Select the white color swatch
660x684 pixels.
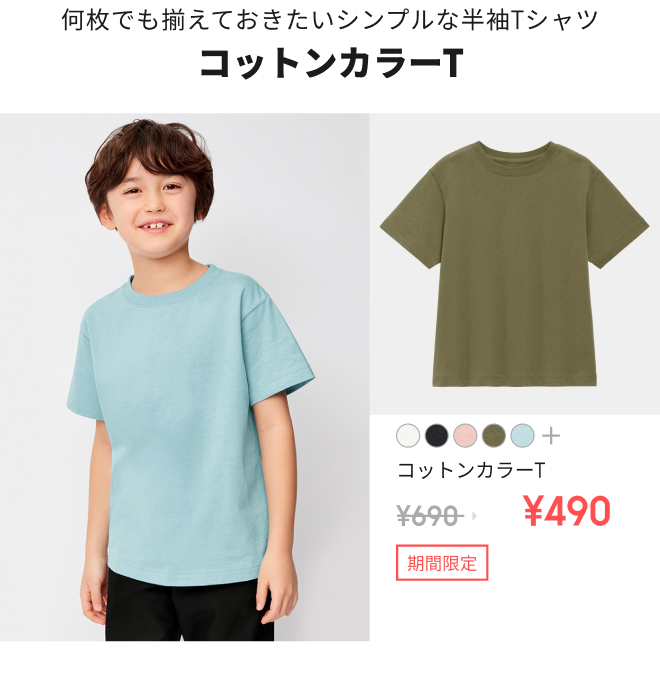click(408, 435)
